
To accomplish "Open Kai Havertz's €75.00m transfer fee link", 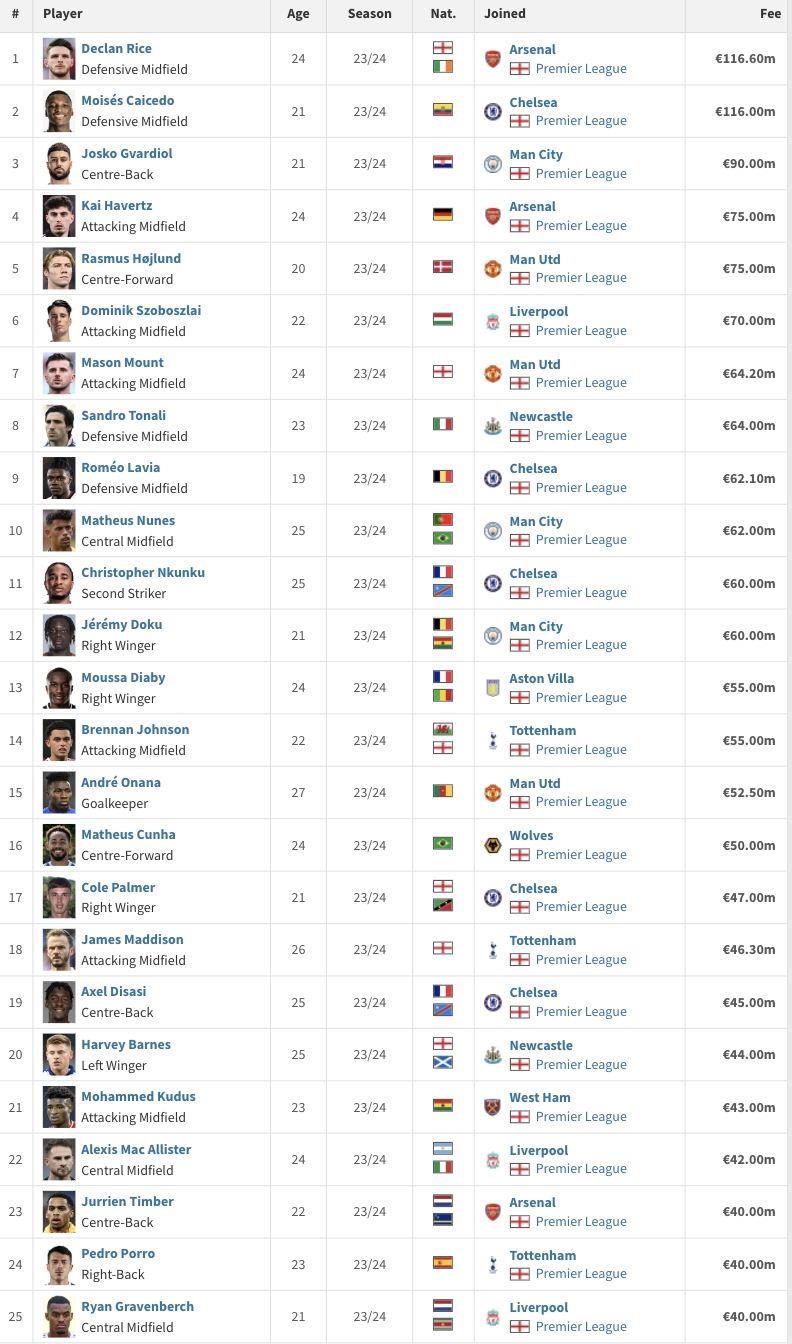I will pos(749,216).
